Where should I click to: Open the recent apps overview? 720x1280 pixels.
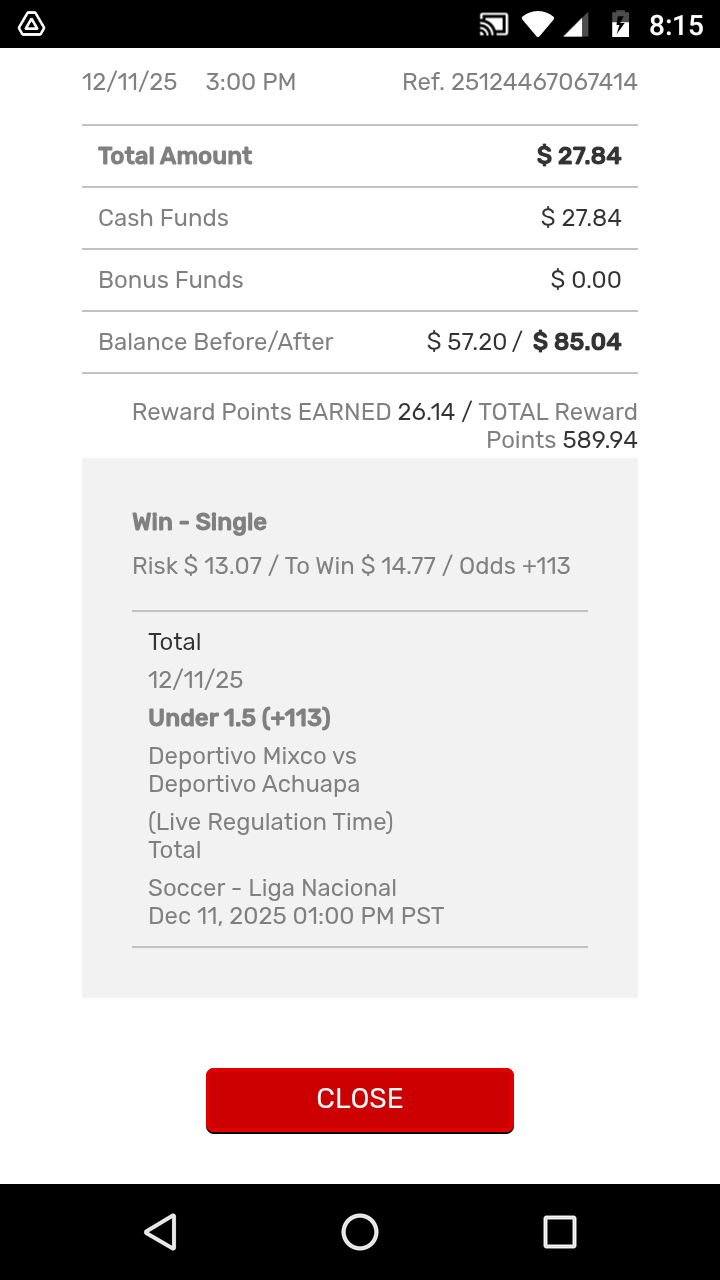[x=559, y=1232]
